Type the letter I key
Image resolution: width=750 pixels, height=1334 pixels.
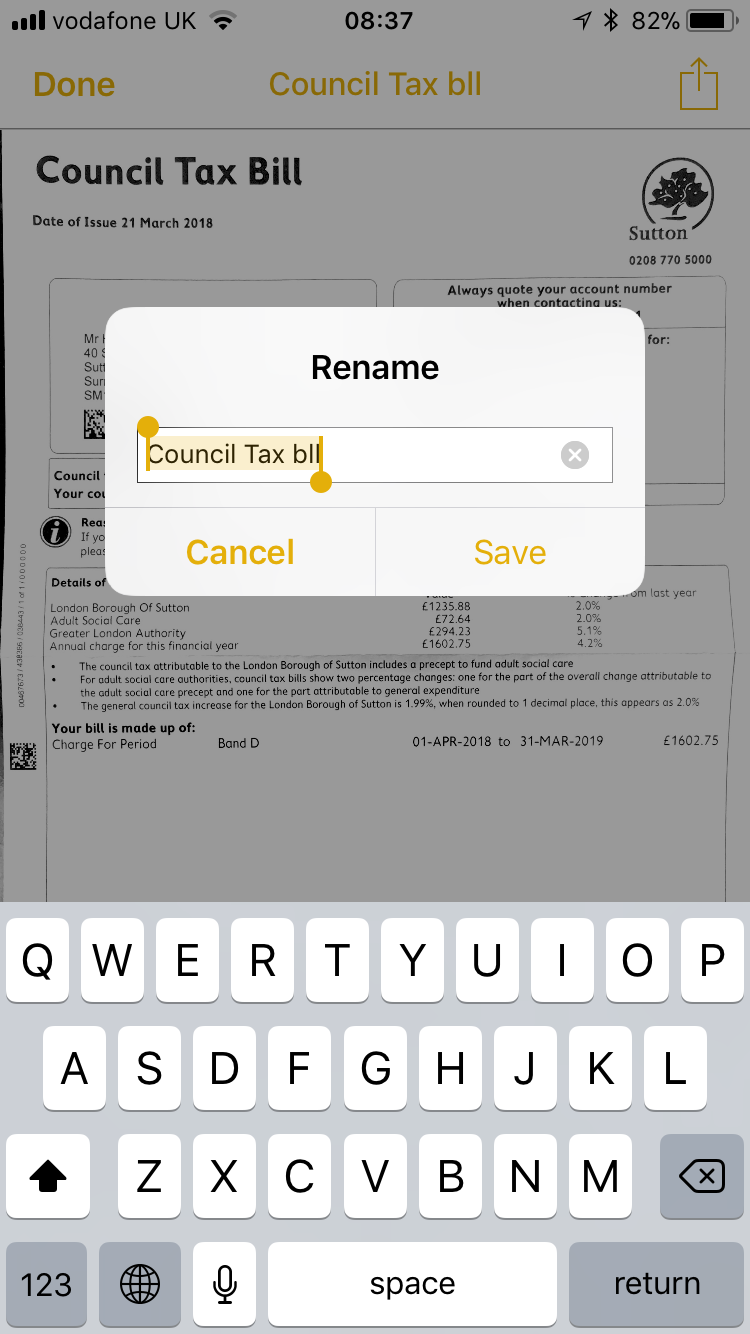562,961
